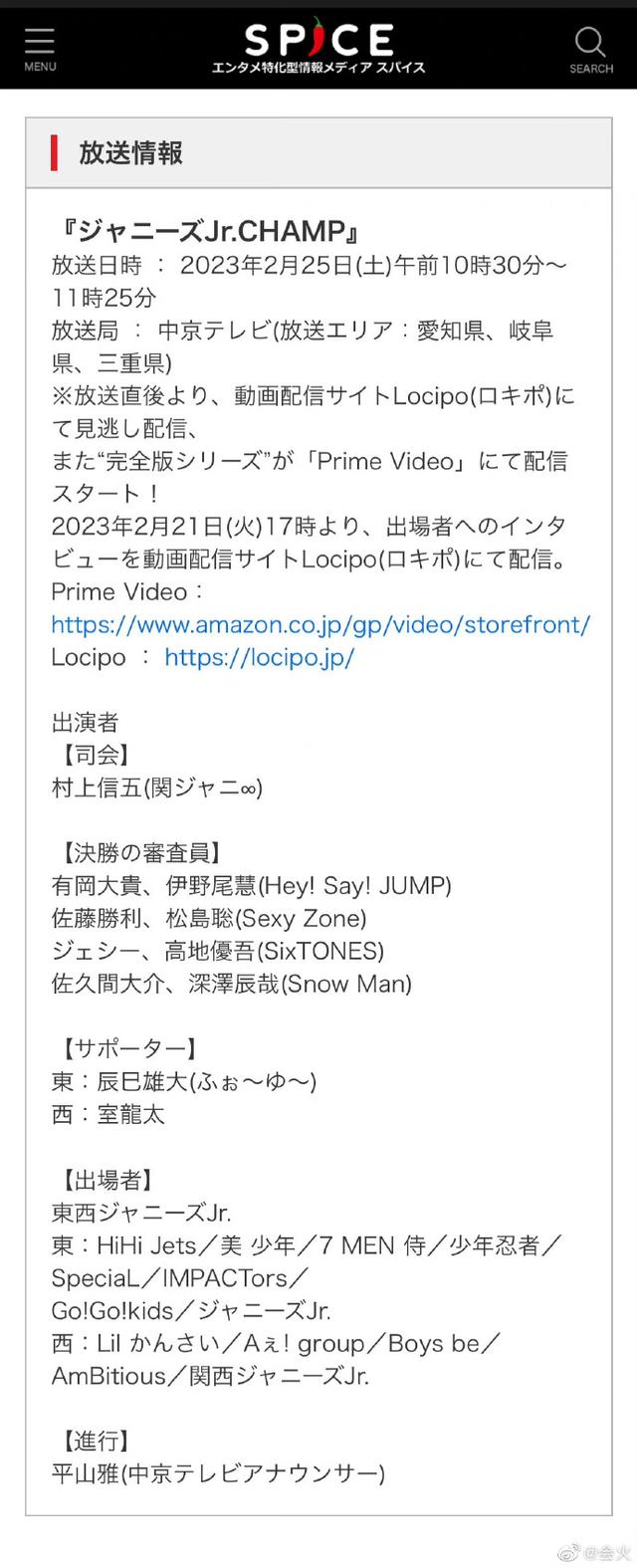The width and height of the screenshot is (637, 1568).
Task: Open the SEARCH icon
Action: click(590, 48)
